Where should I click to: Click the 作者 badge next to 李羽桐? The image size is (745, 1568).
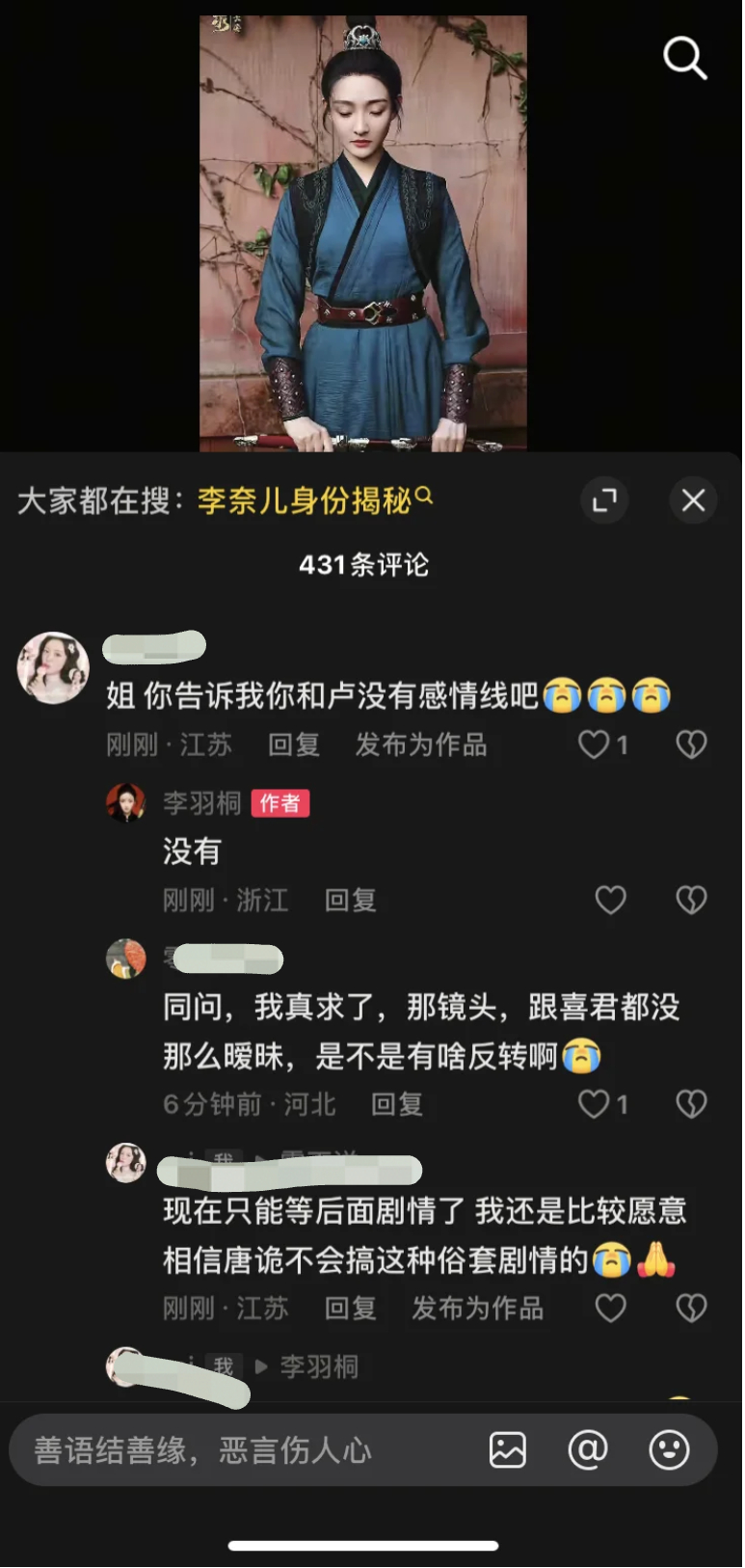point(279,802)
